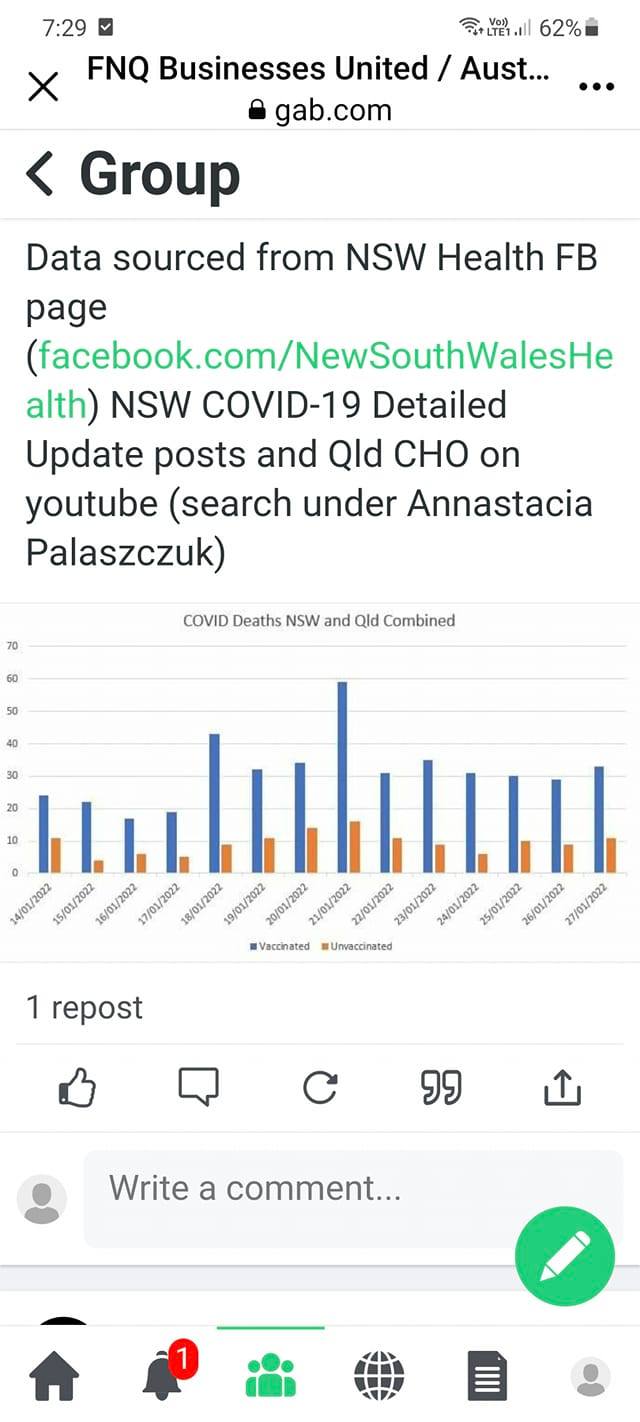
Task: Open the Explore globe tab
Action: tap(379, 1376)
